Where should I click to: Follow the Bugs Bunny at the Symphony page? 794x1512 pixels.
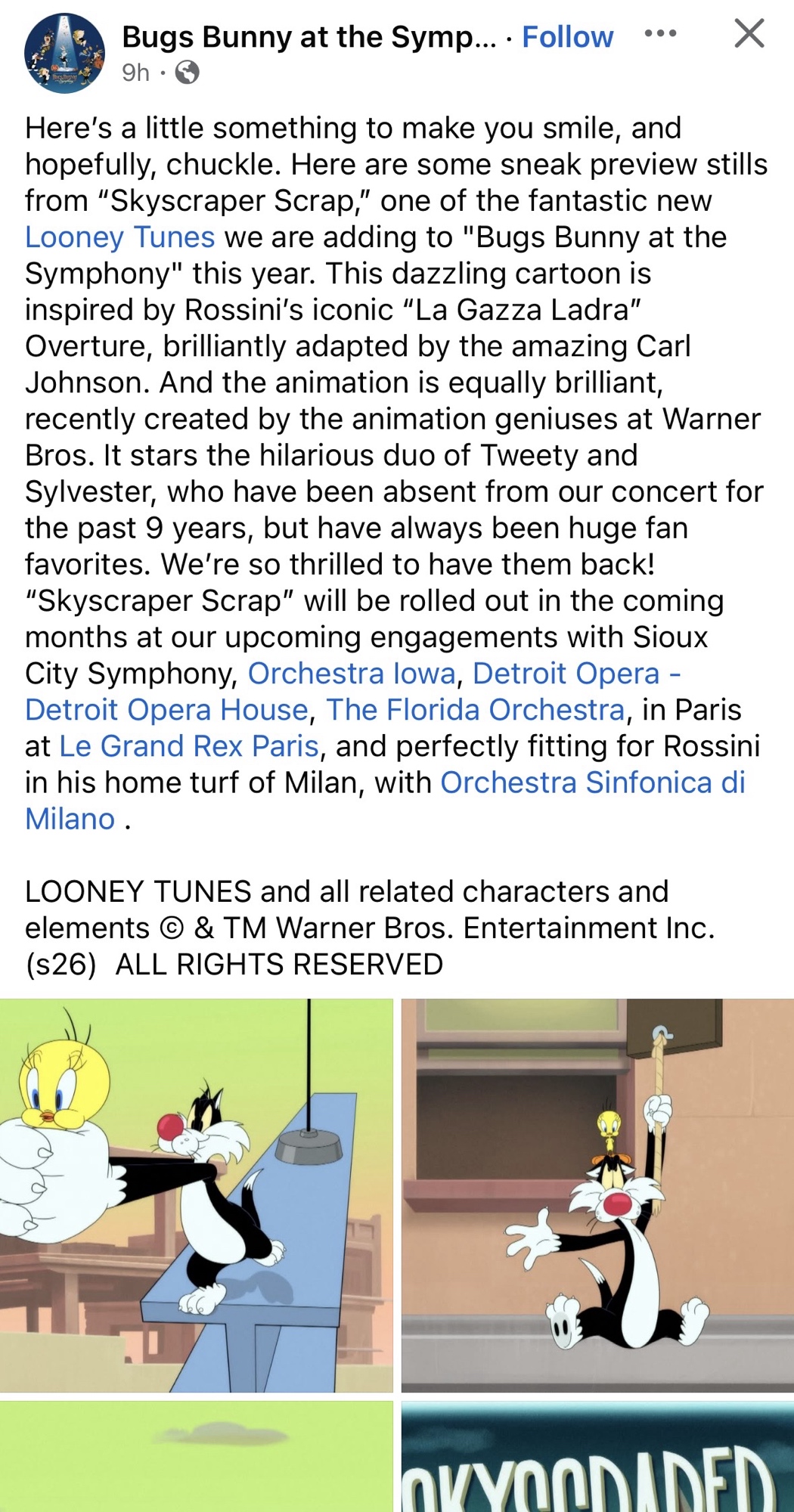tap(567, 36)
